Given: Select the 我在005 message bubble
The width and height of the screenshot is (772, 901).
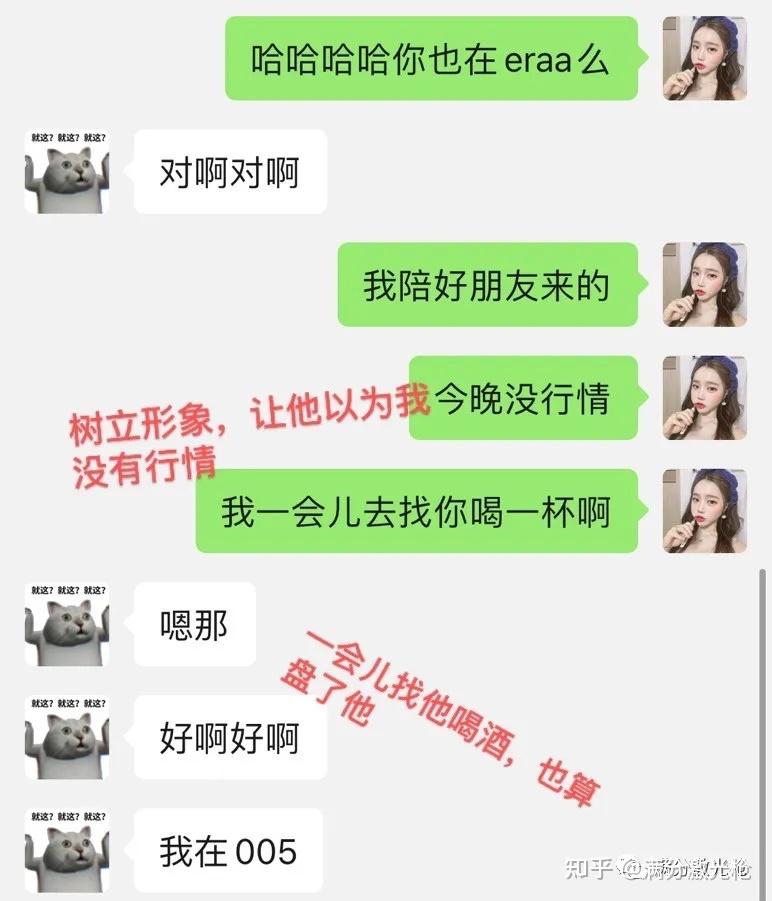Looking at the screenshot, I should [x=228, y=850].
